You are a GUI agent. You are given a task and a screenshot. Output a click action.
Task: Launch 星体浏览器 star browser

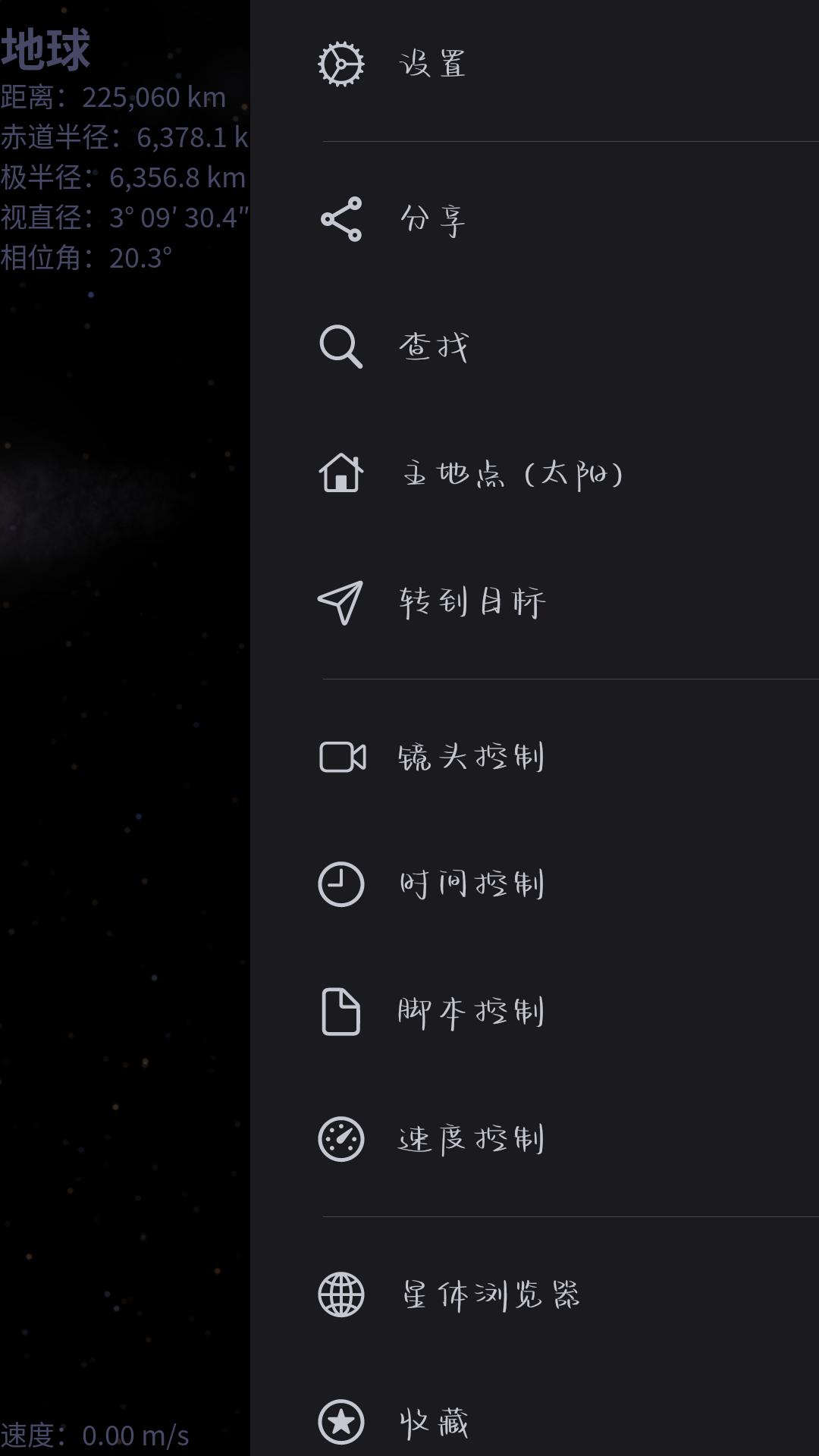(490, 1295)
